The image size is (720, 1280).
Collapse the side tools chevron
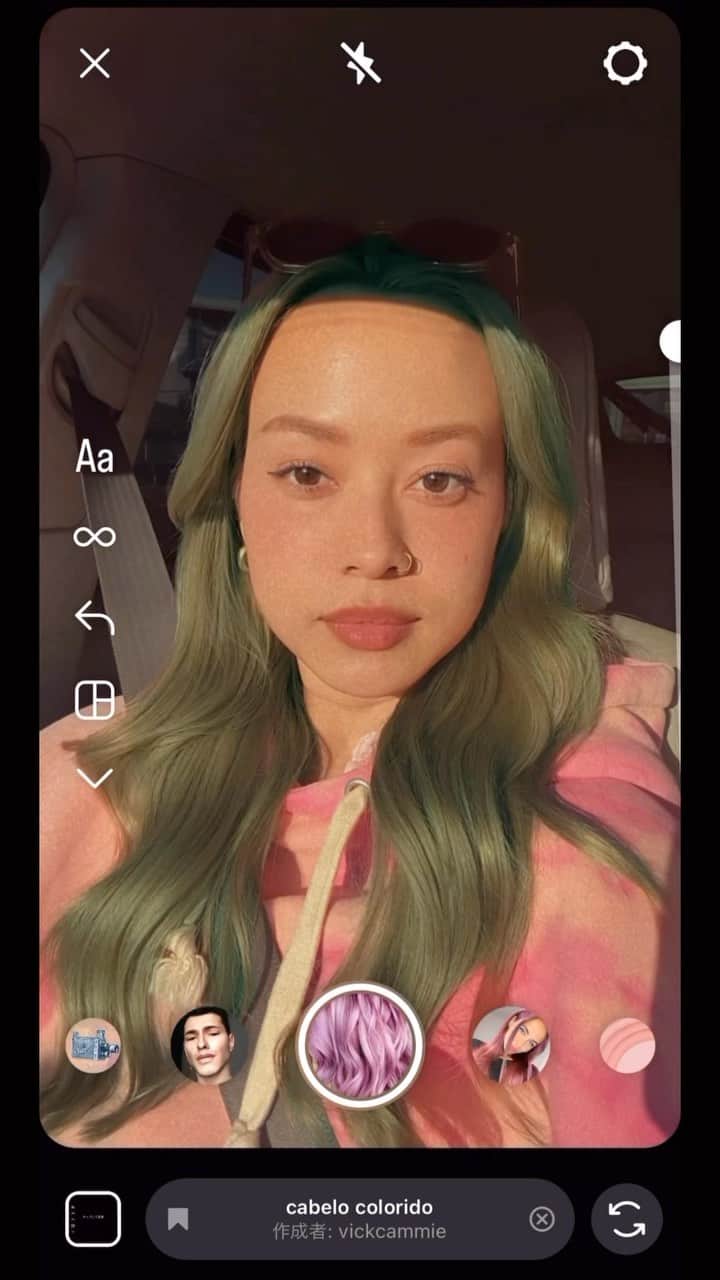pos(95,778)
